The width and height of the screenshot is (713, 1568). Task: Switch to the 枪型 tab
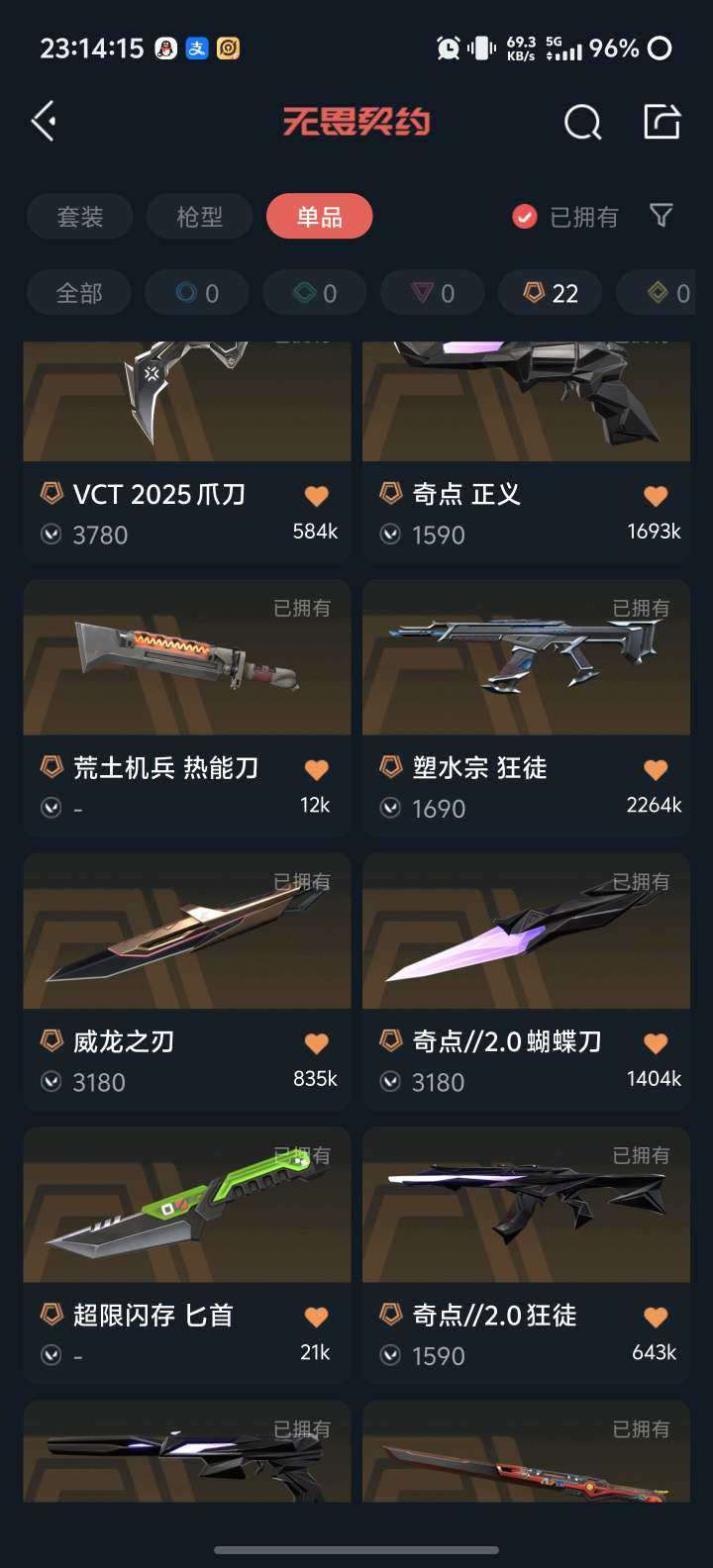click(199, 217)
